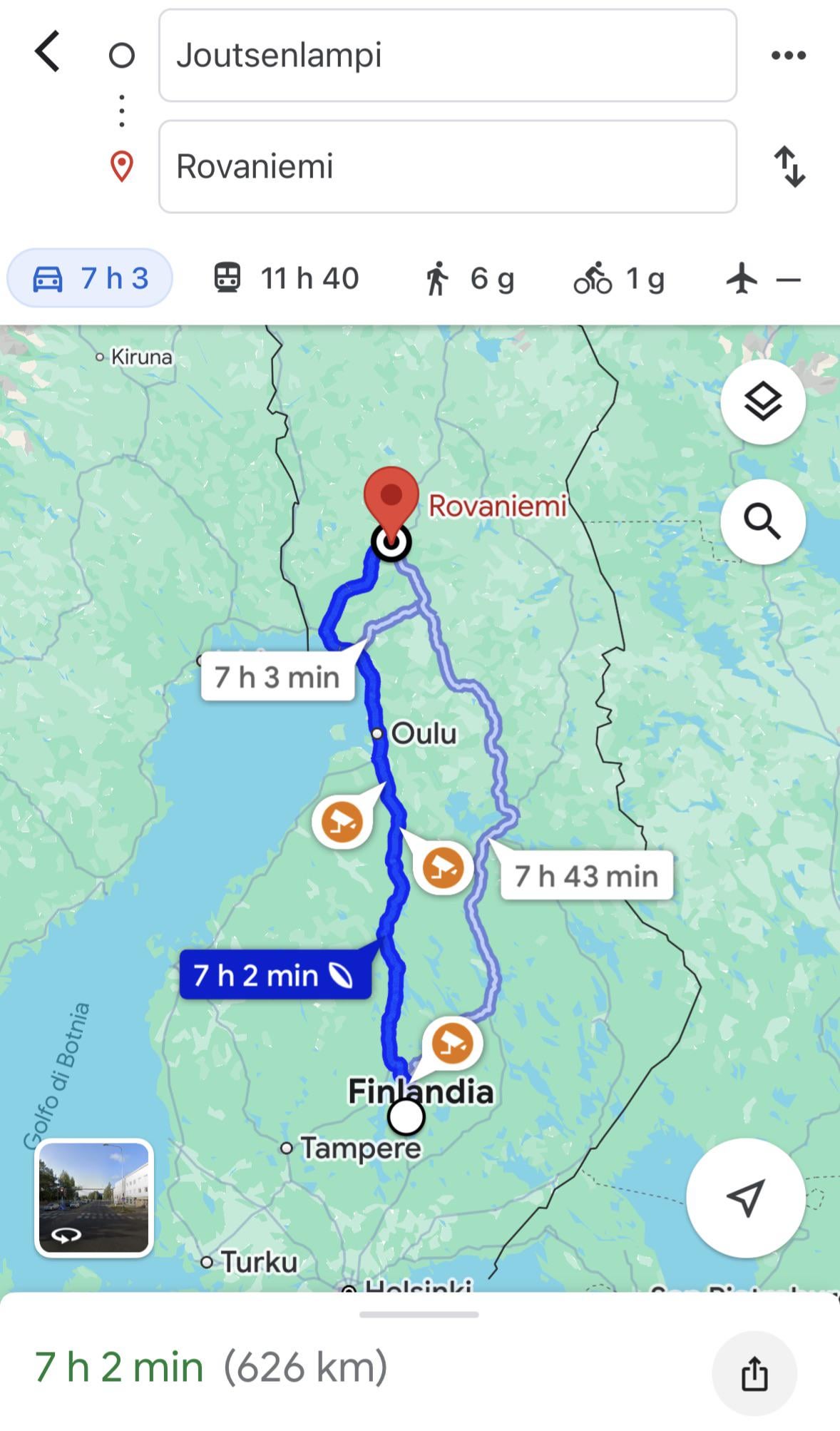The height and width of the screenshot is (1431, 840).
Task: Tap the speed camera icon near Finlandia
Action: (452, 1043)
